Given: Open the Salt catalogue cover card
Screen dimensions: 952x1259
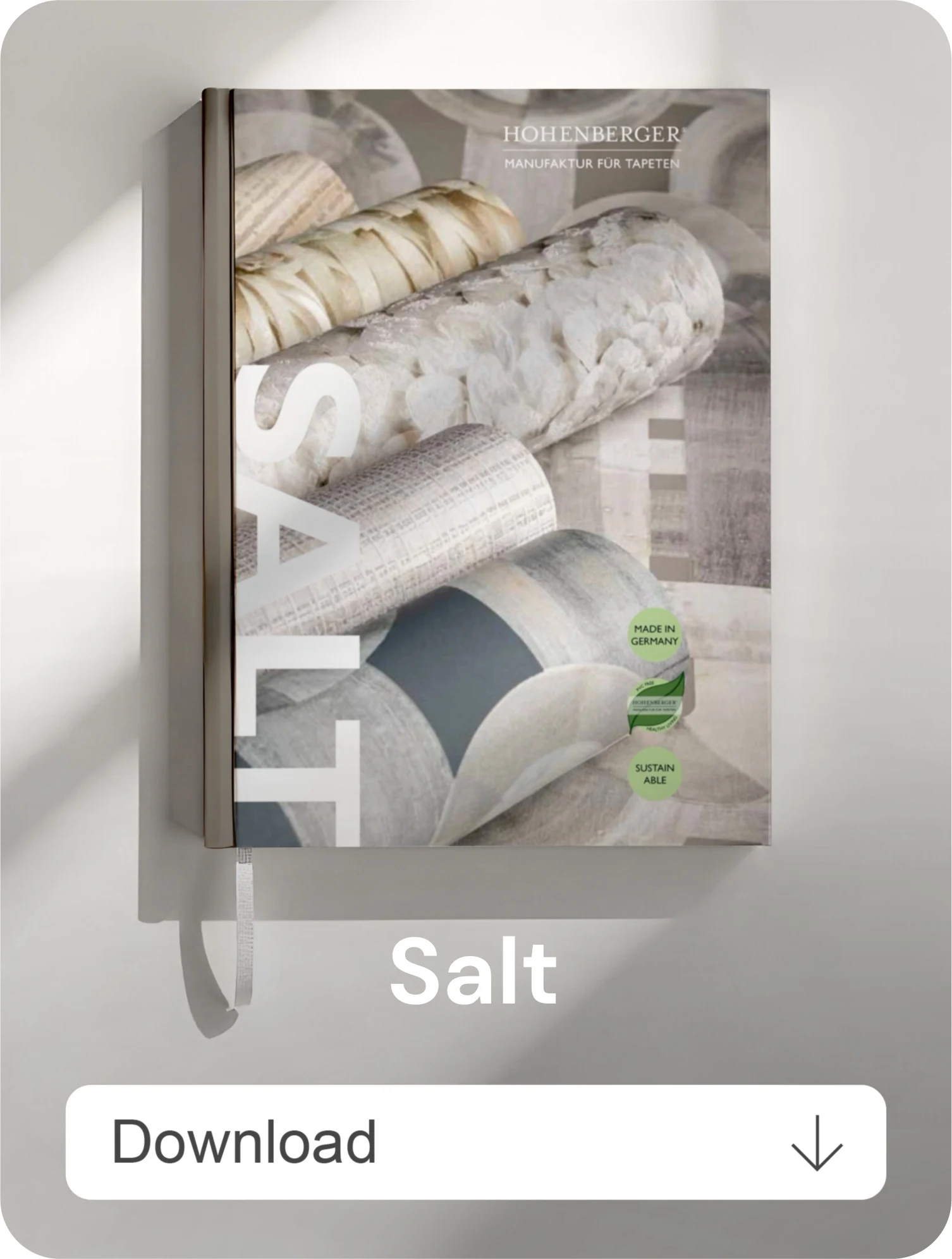Looking at the screenshot, I should [x=487, y=468].
